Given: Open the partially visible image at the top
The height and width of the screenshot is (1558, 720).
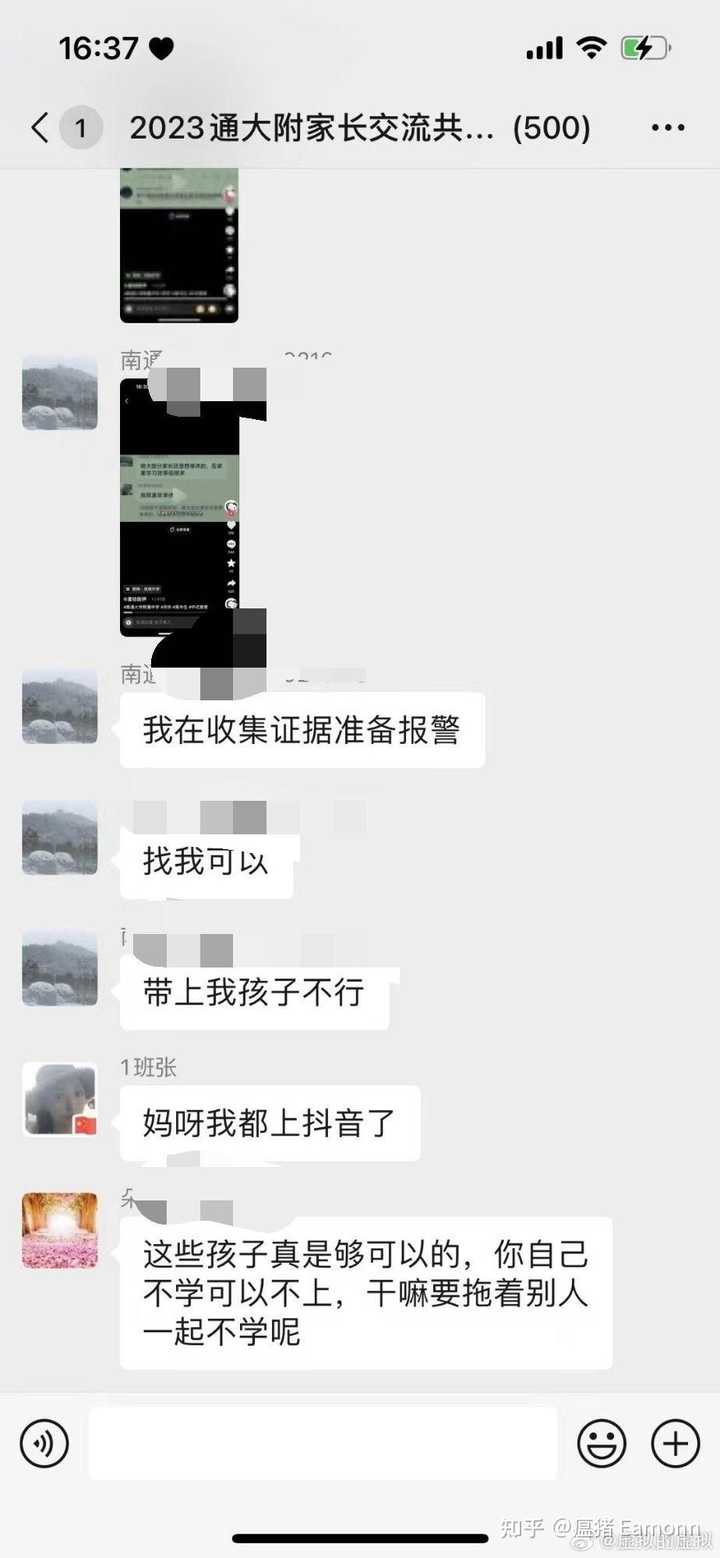Looking at the screenshot, I should (179, 247).
